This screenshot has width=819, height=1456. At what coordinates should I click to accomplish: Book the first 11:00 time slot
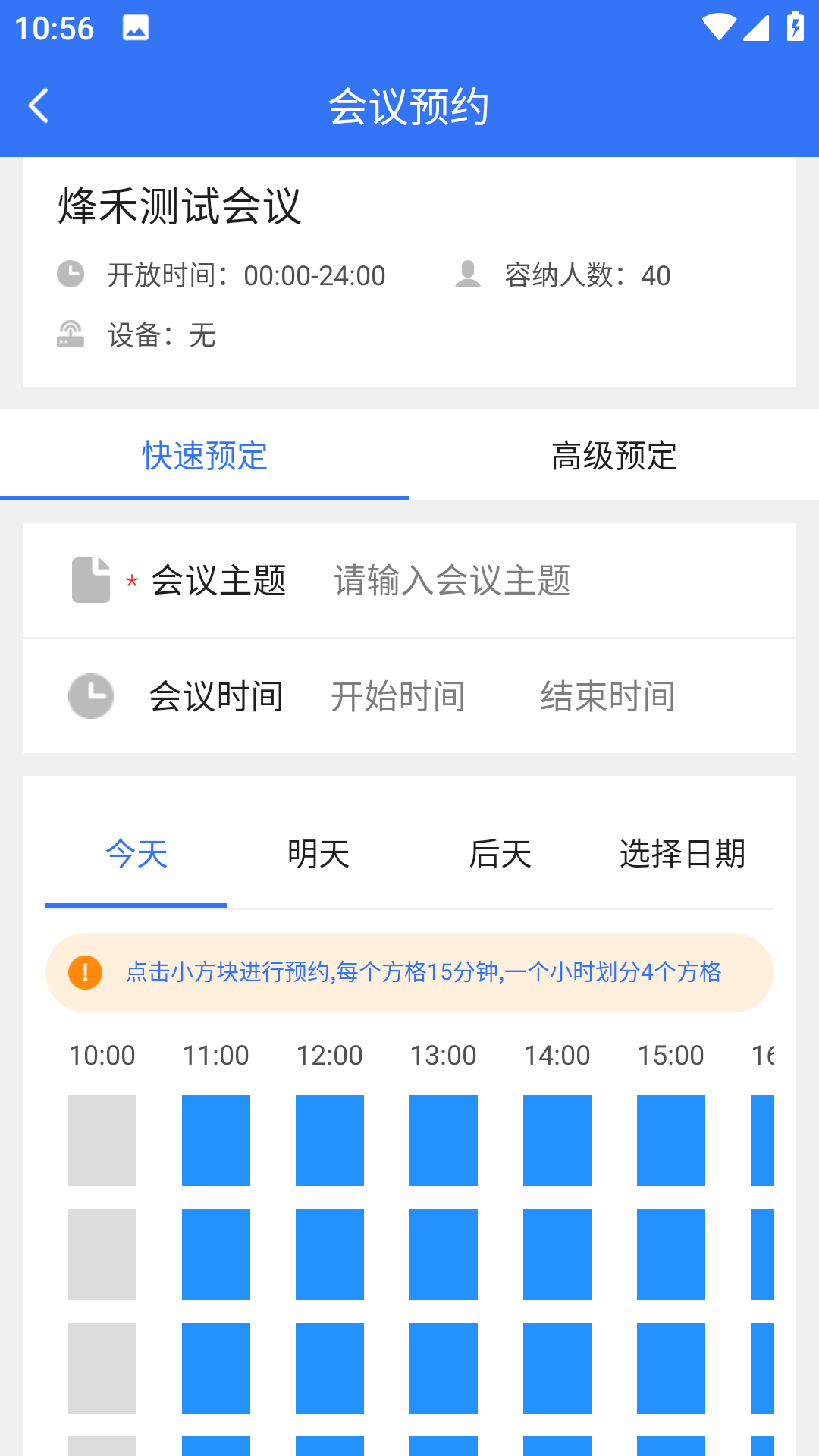(216, 1140)
